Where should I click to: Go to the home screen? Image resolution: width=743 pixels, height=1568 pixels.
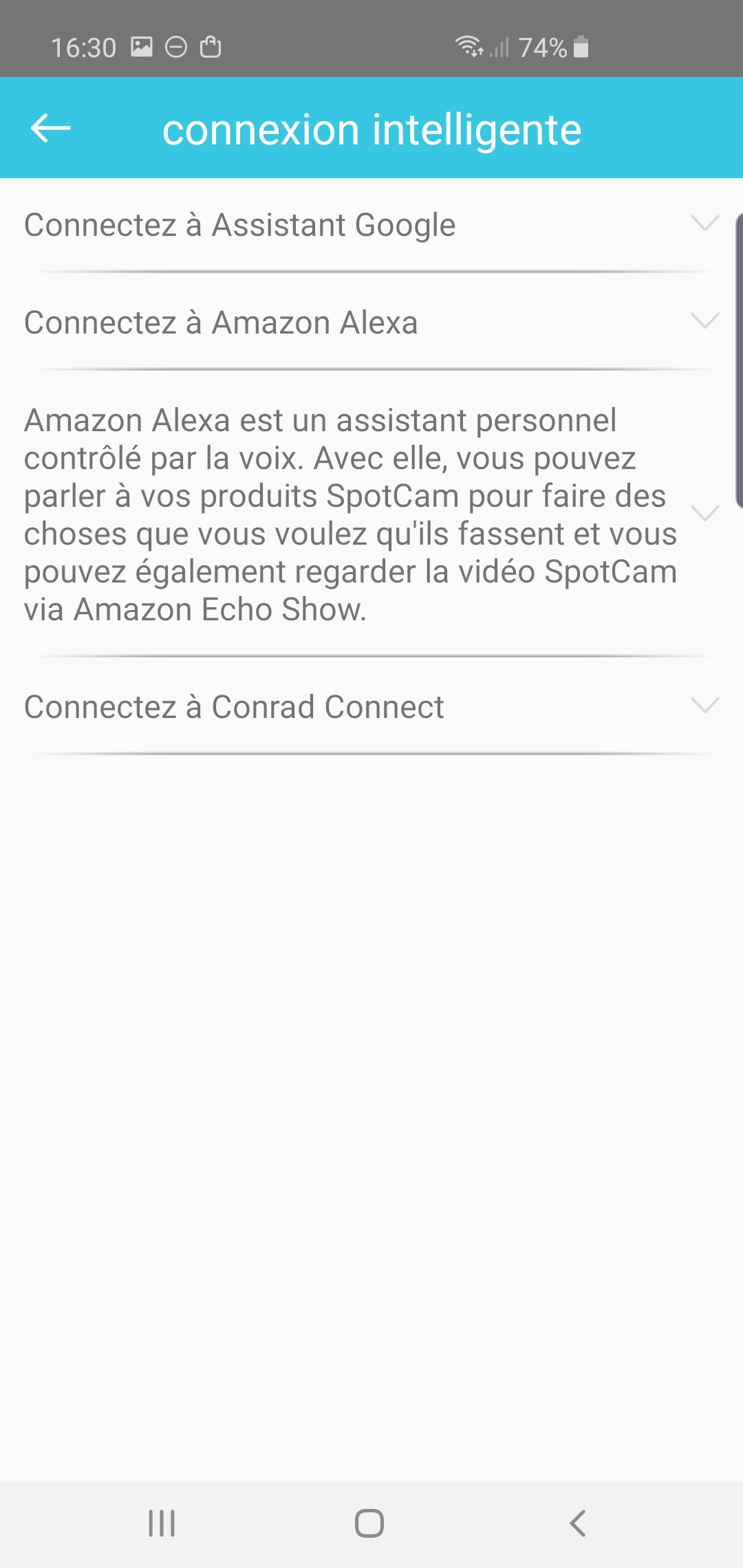coord(369,1523)
